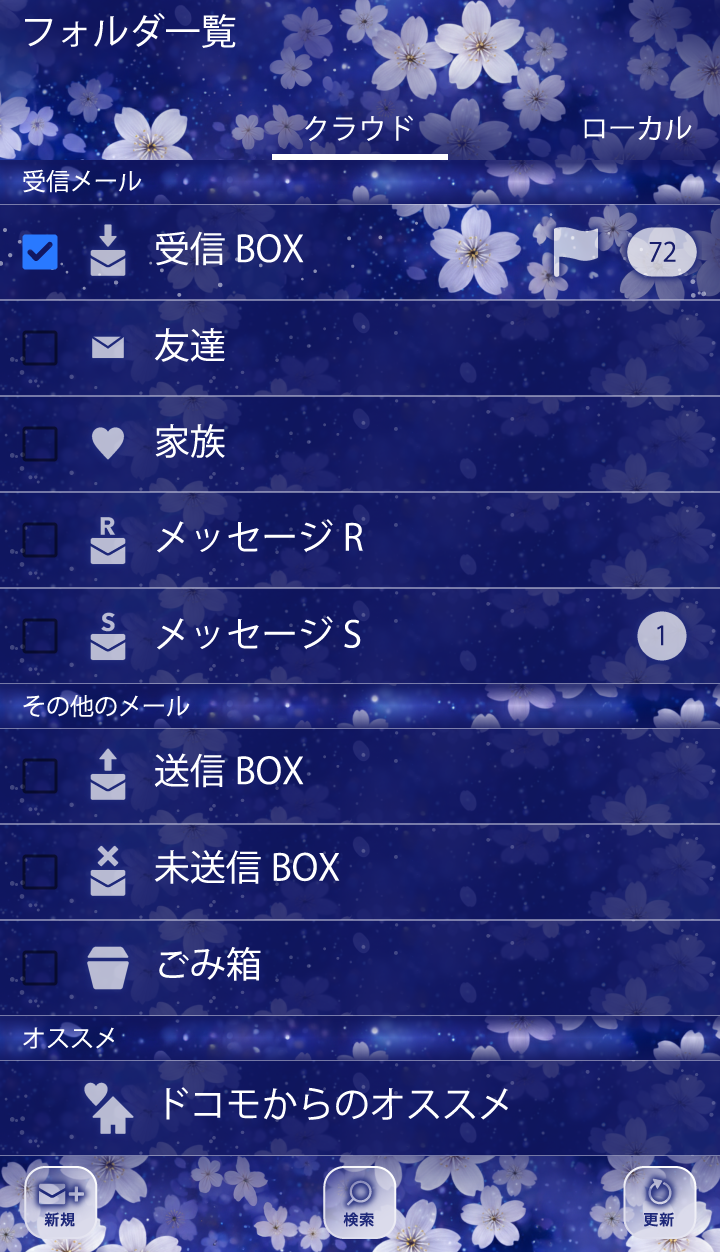Tap the 検索 search button
Screen dimensions: 720x1252
[359, 1201]
